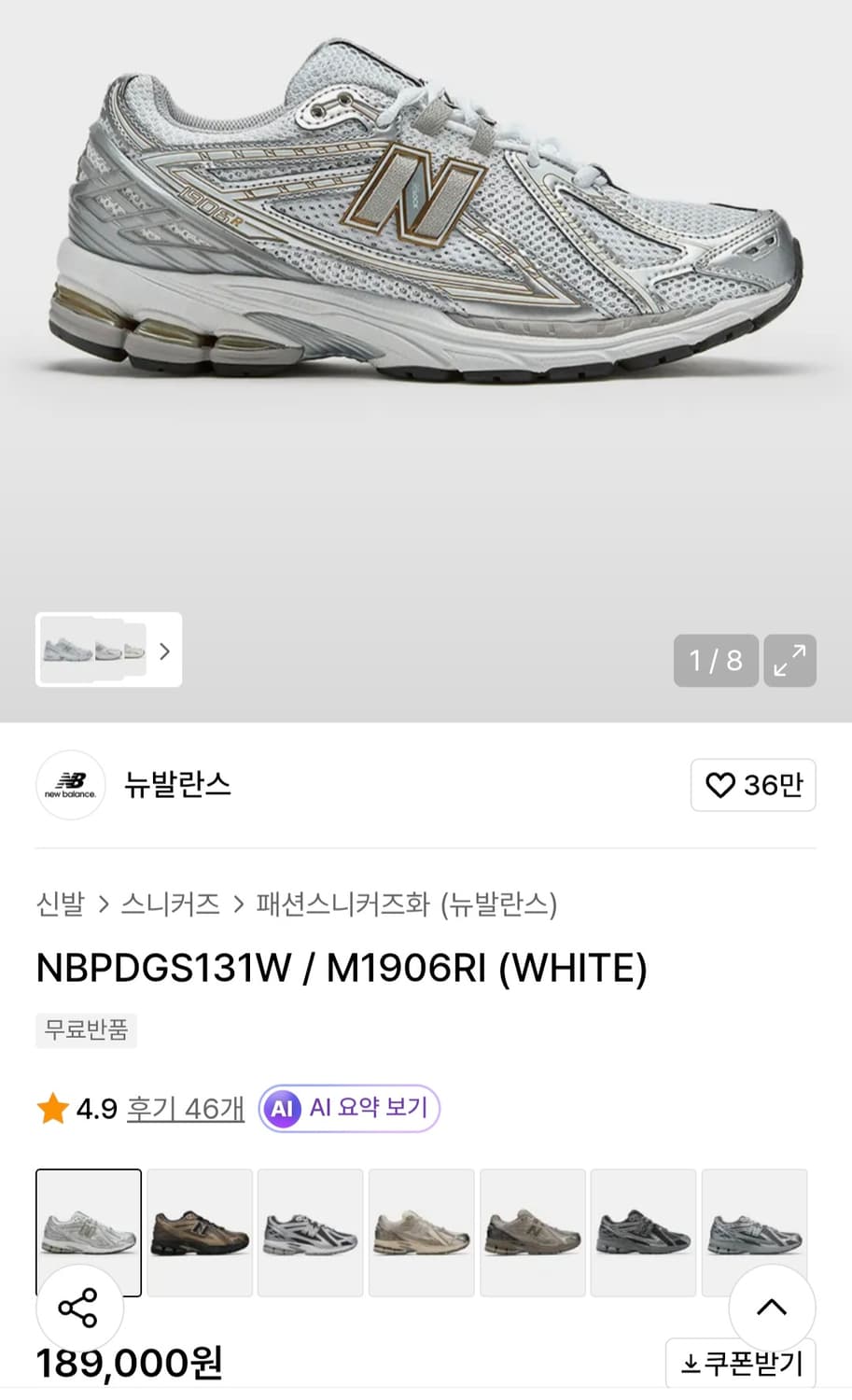
Task: Tap the New Balance brand logo
Action: 71,785
